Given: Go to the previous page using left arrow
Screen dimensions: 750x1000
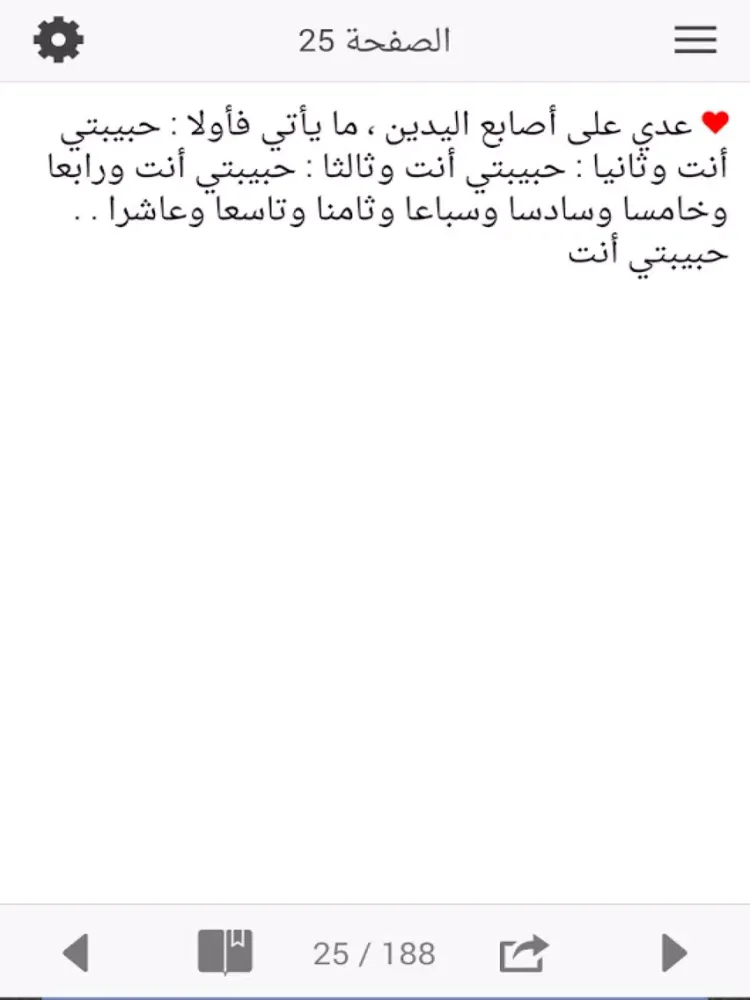Looking at the screenshot, I should pos(79,953).
